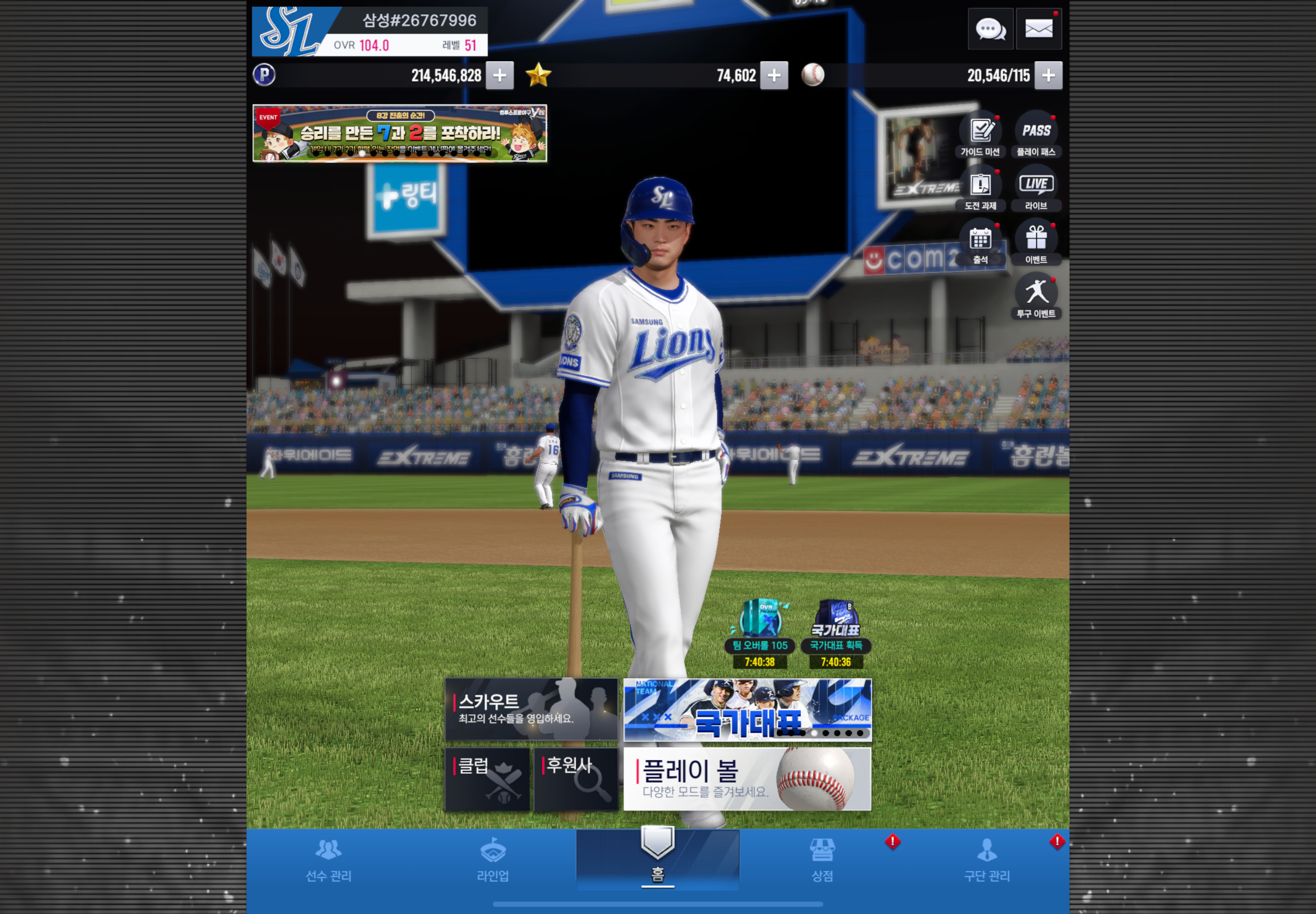Open the mailbox envelope icon
The width and height of the screenshot is (1316, 914).
click(x=1038, y=29)
